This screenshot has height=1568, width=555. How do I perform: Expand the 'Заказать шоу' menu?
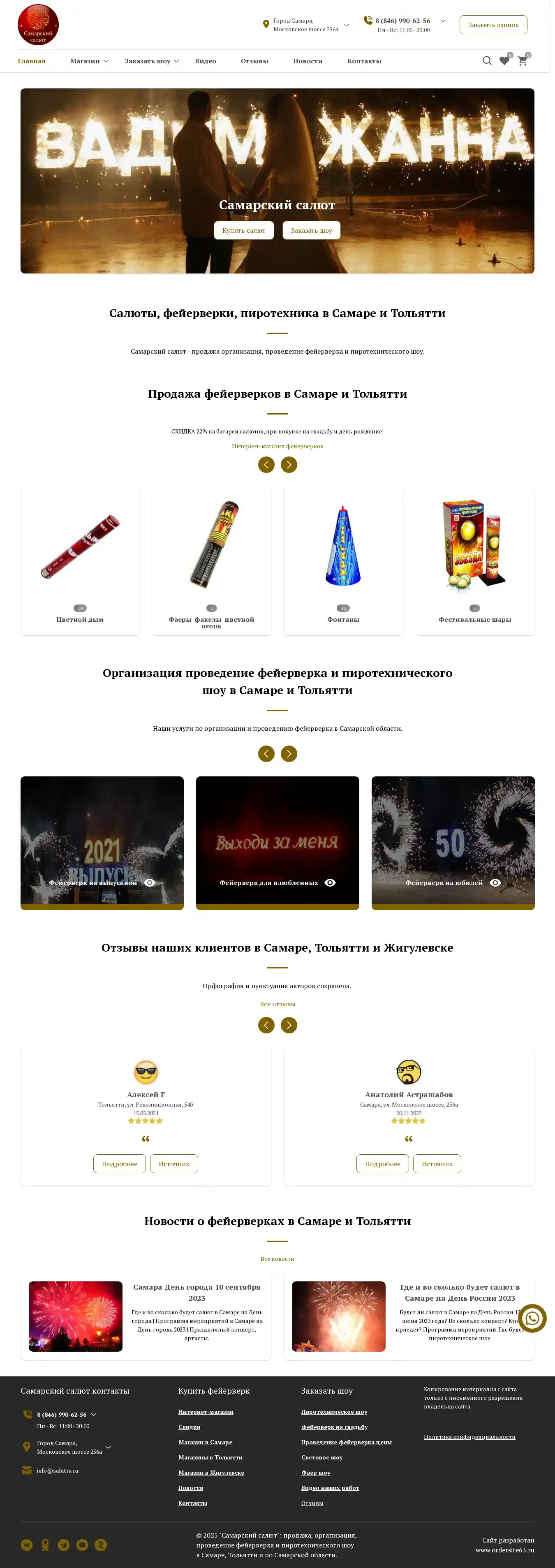coord(152,61)
